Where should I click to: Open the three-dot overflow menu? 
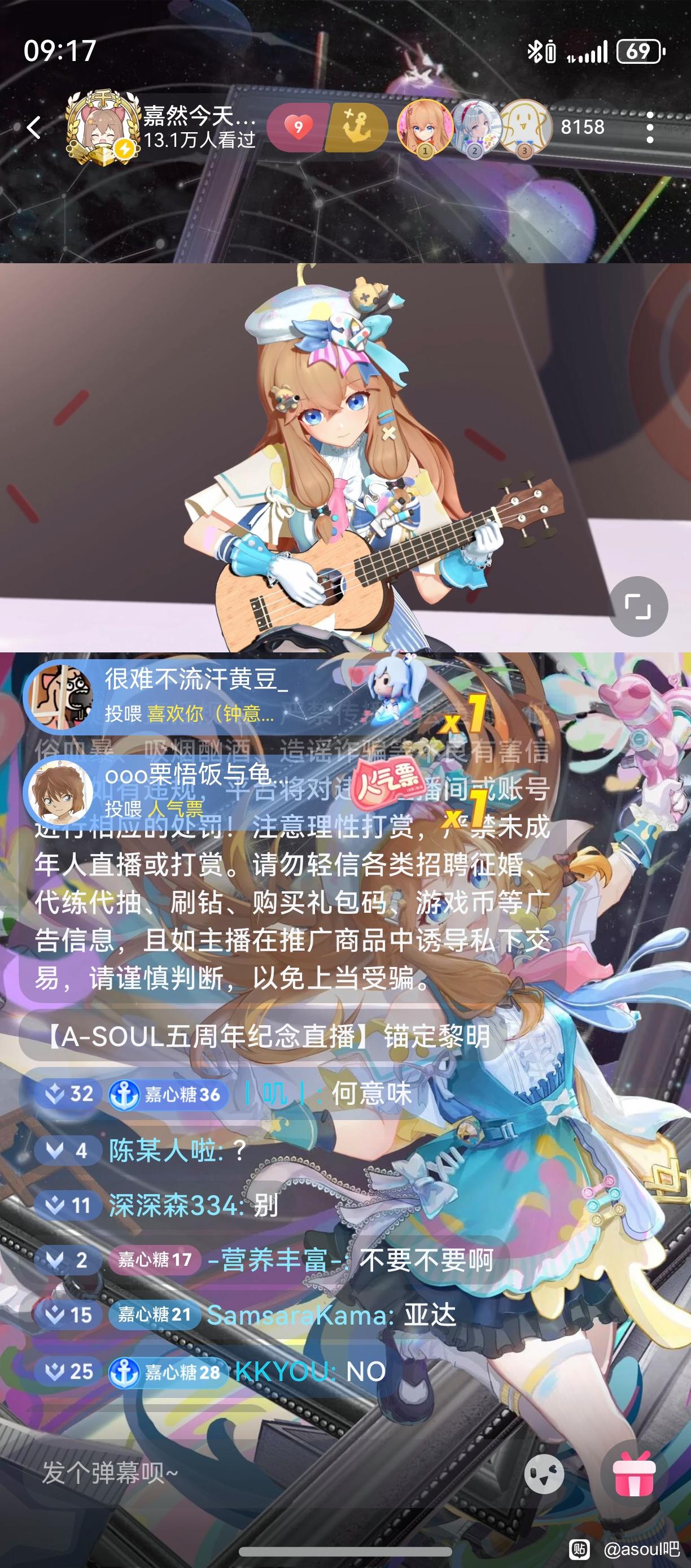650,128
